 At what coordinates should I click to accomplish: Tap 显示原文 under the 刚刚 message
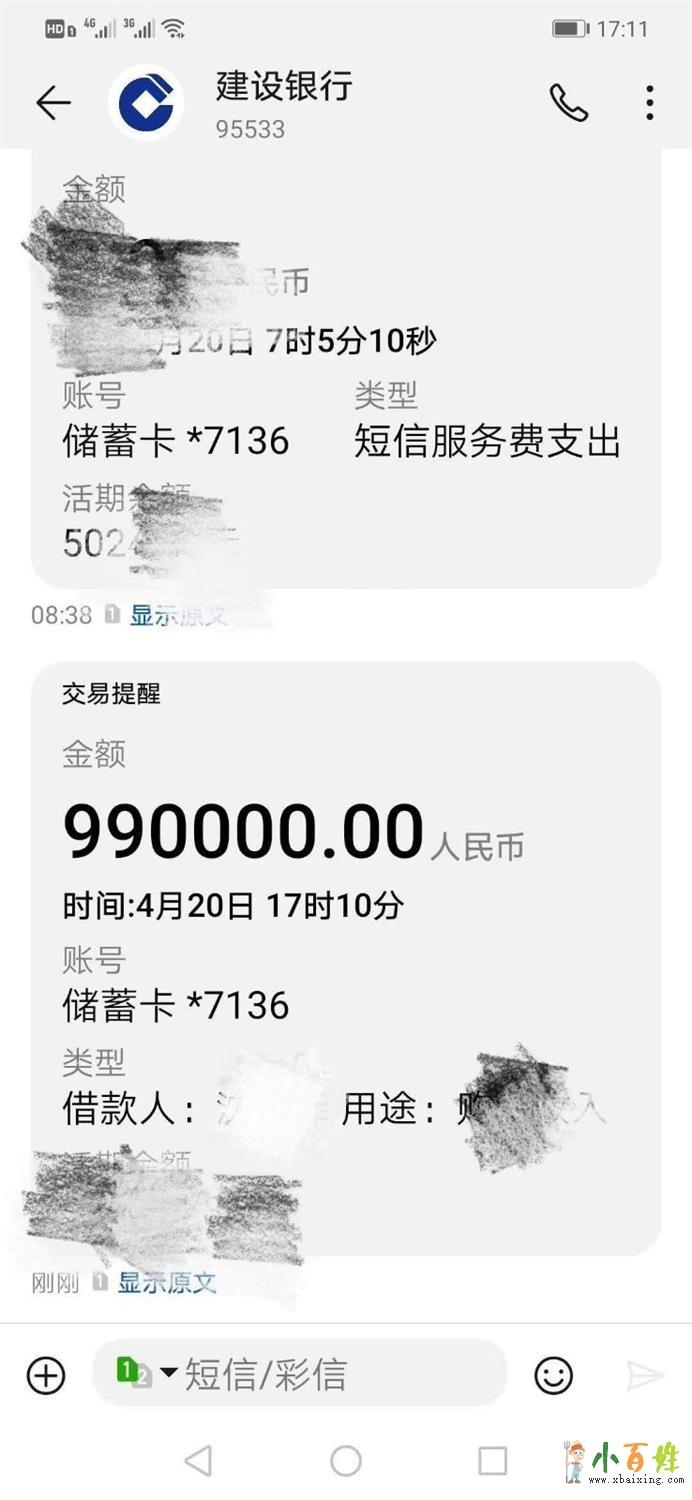click(x=167, y=1282)
